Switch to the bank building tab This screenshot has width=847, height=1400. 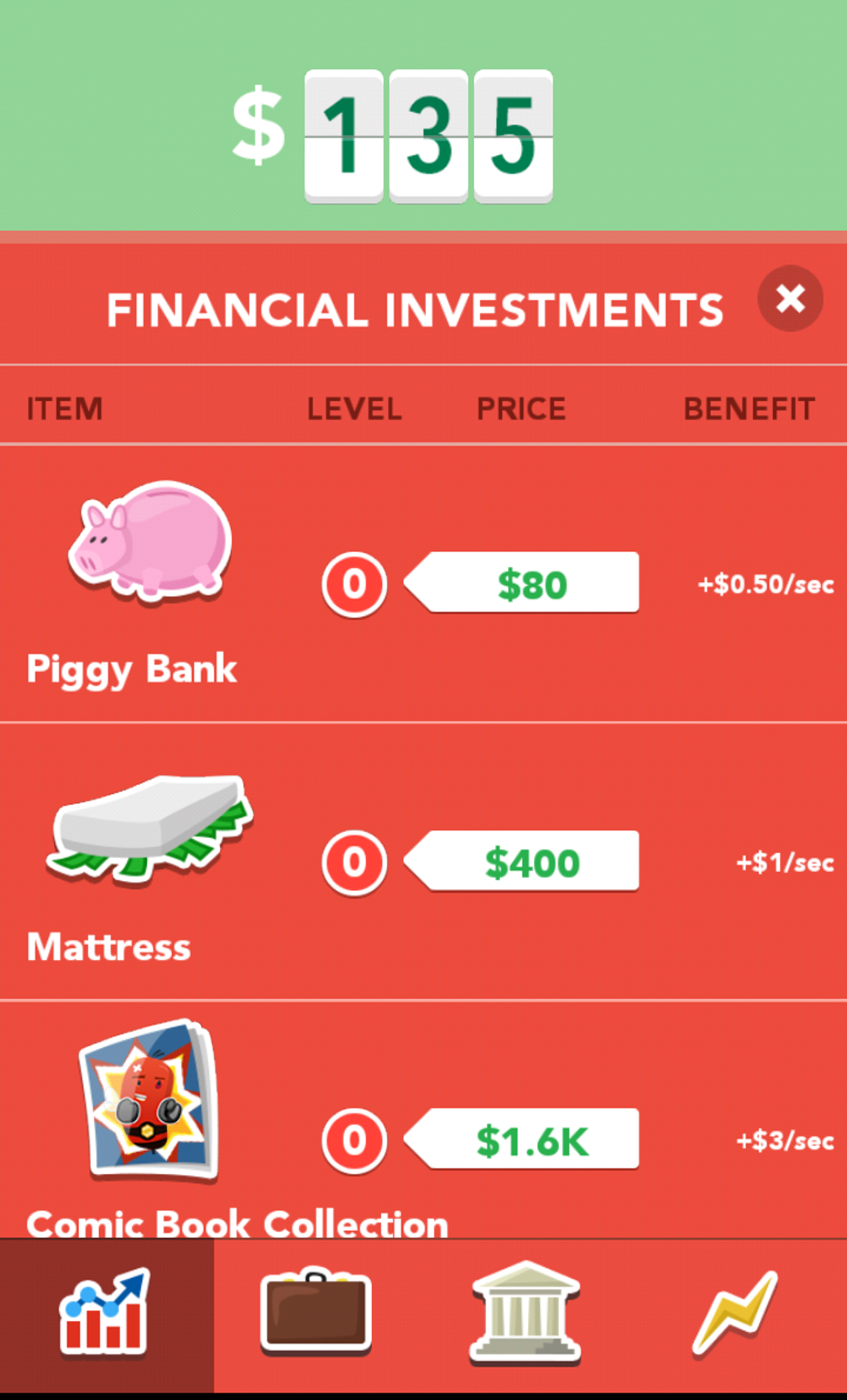525,1314
